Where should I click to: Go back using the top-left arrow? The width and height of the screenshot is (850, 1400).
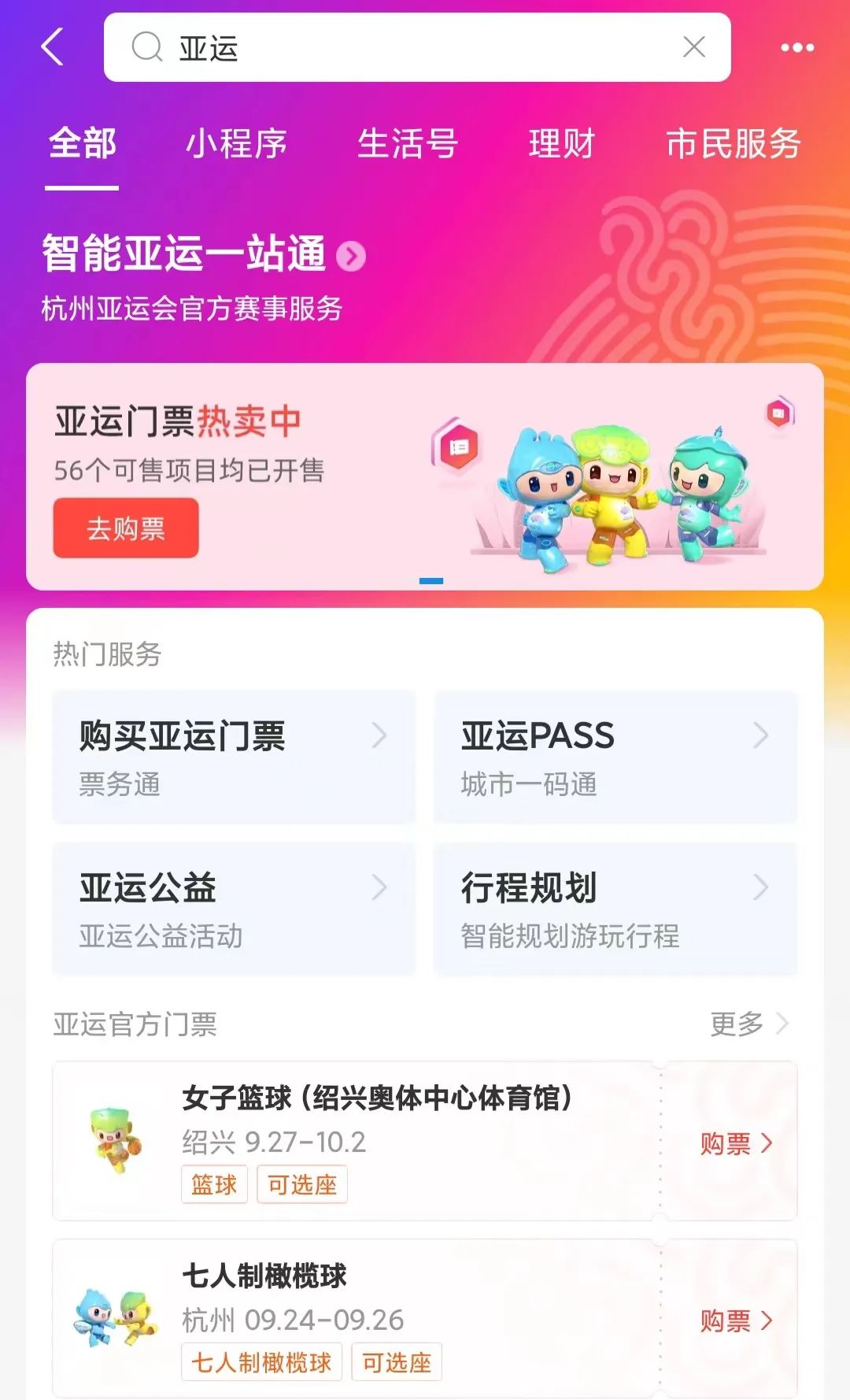pyautogui.click(x=53, y=47)
